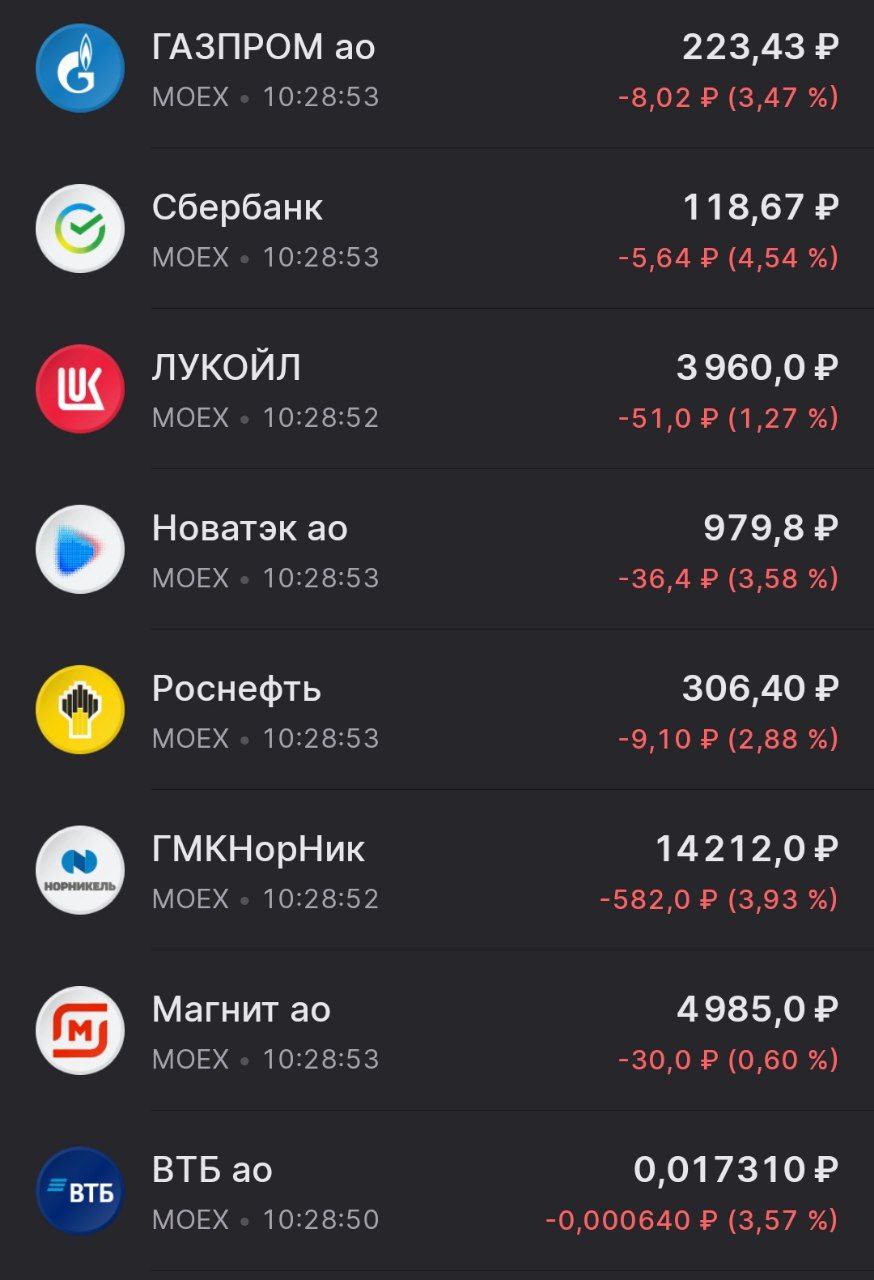Click the timestamp next to Сбербанк
The height and width of the screenshot is (1280, 874).
coord(319,258)
